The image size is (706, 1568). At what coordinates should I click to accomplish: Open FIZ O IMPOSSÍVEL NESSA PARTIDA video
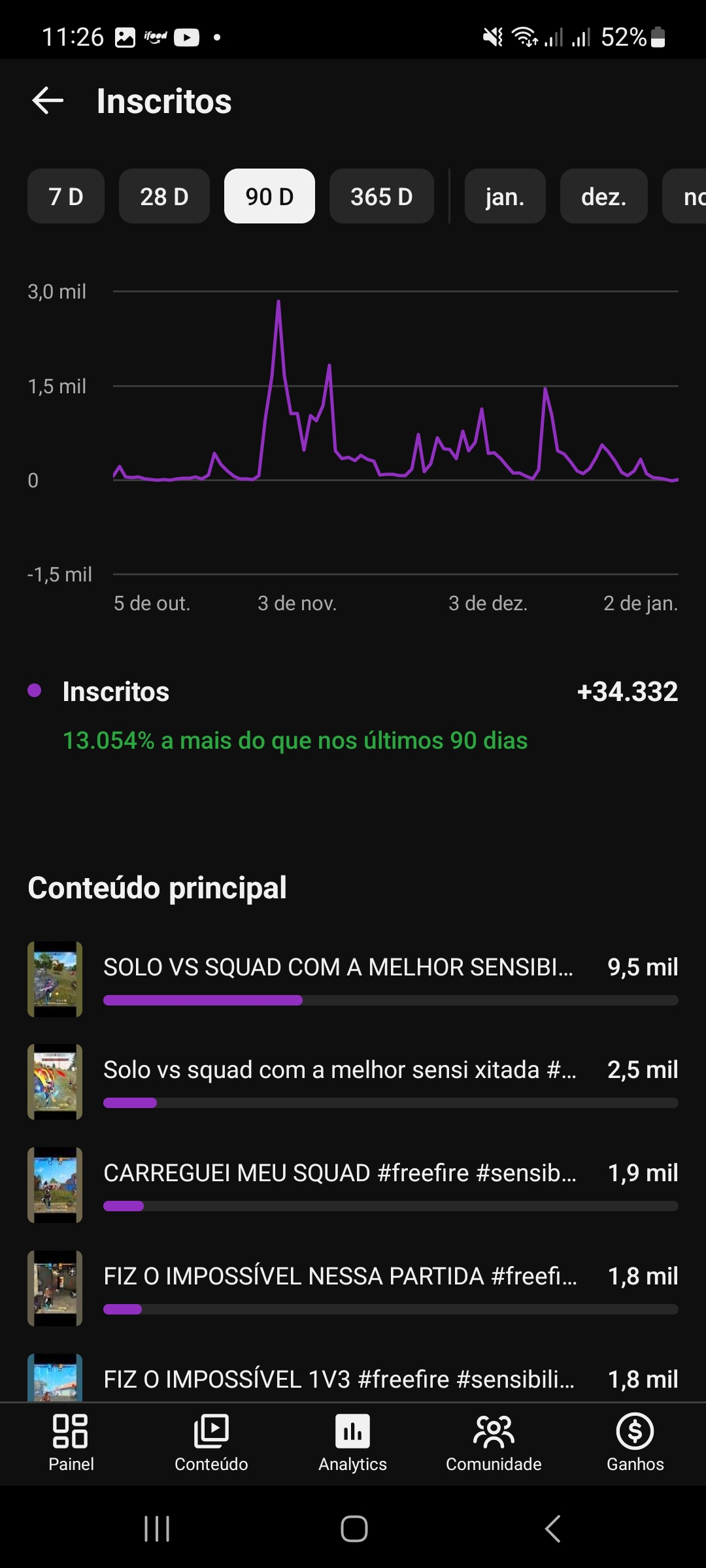point(340,1277)
